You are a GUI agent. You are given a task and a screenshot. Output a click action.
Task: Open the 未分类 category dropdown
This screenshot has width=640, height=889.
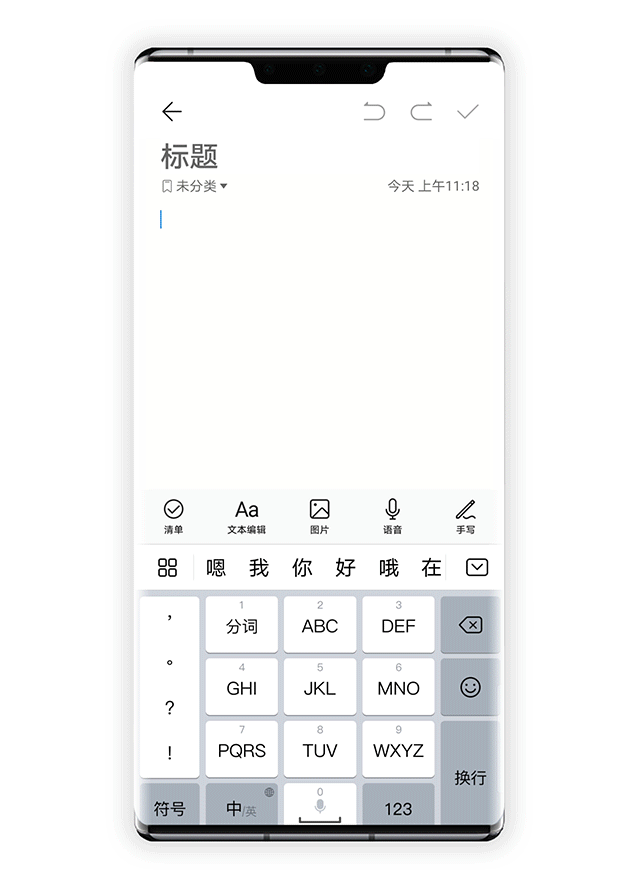tap(196, 186)
